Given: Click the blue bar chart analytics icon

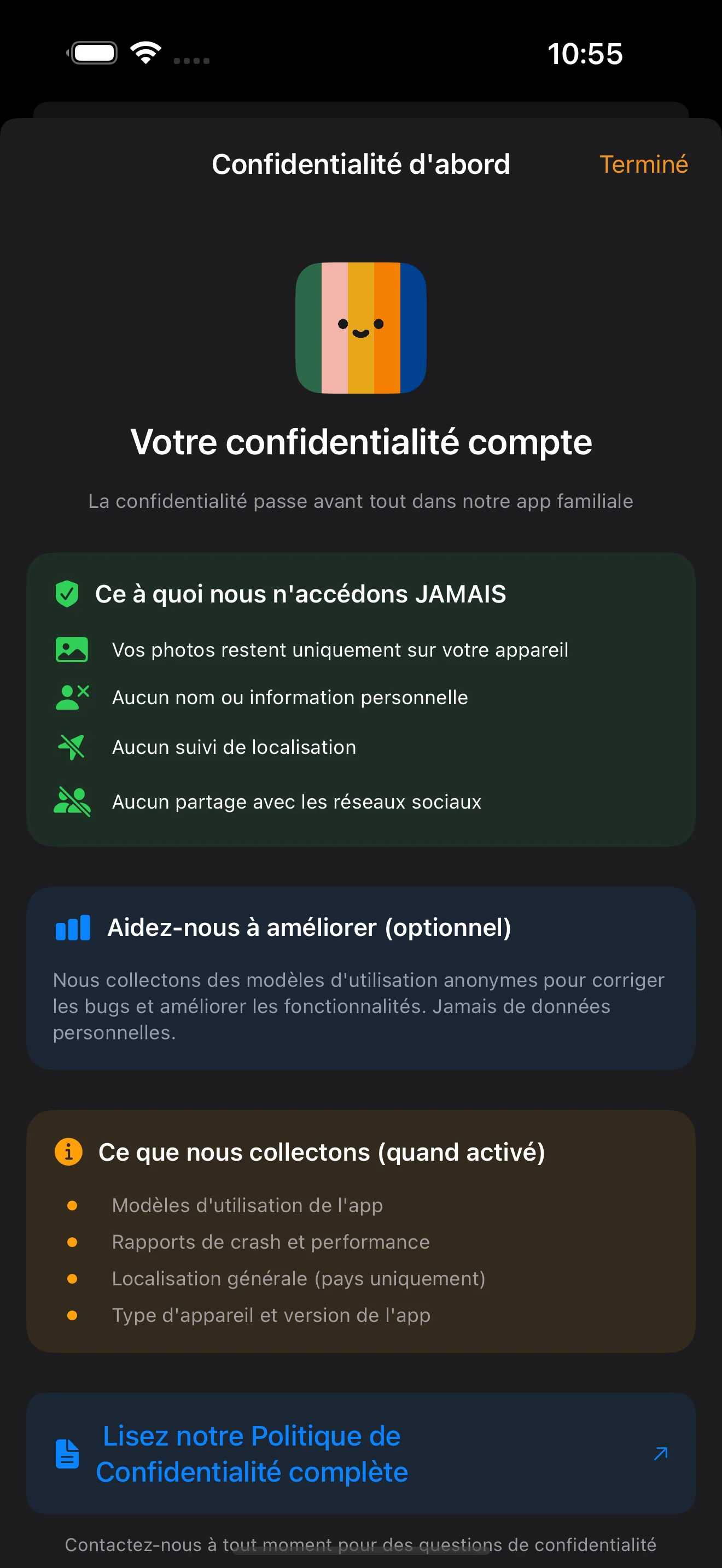Looking at the screenshot, I should point(72,927).
